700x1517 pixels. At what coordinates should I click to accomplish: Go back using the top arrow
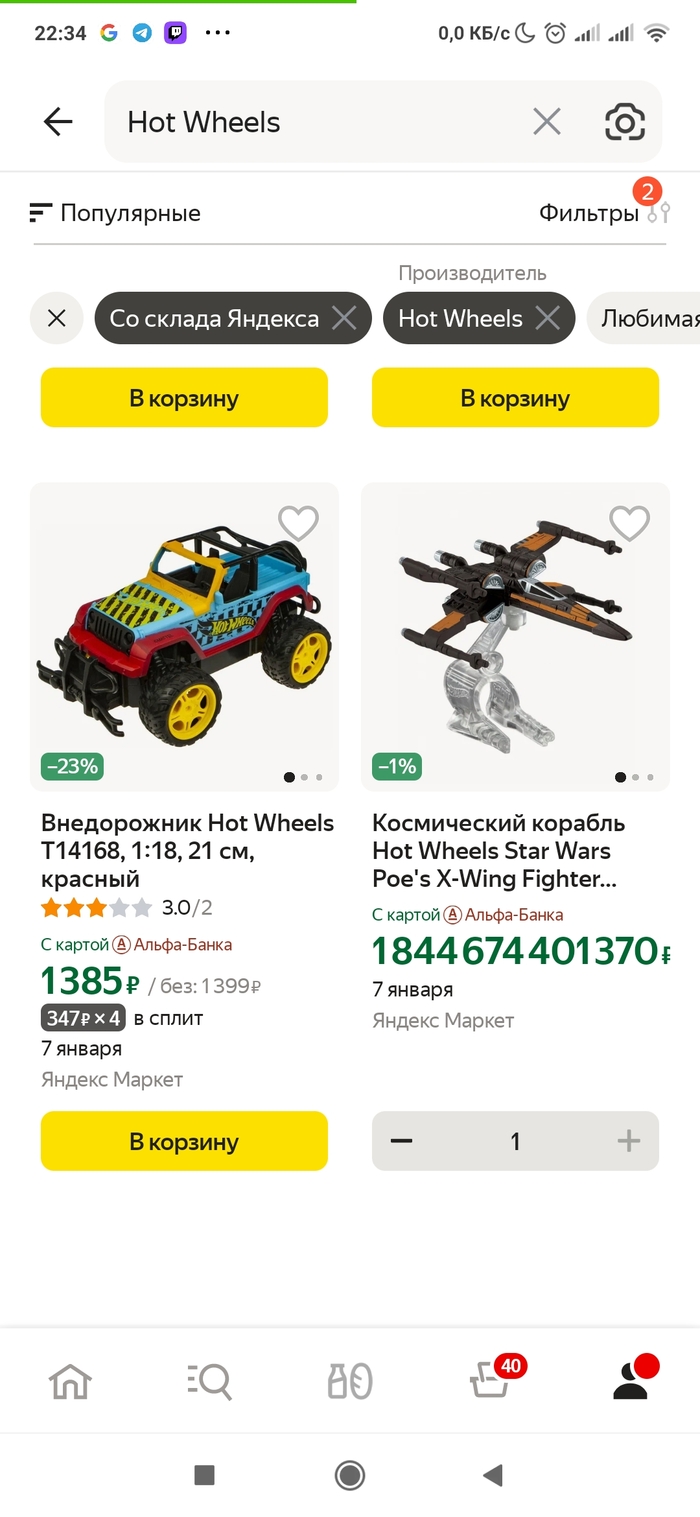(x=58, y=122)
